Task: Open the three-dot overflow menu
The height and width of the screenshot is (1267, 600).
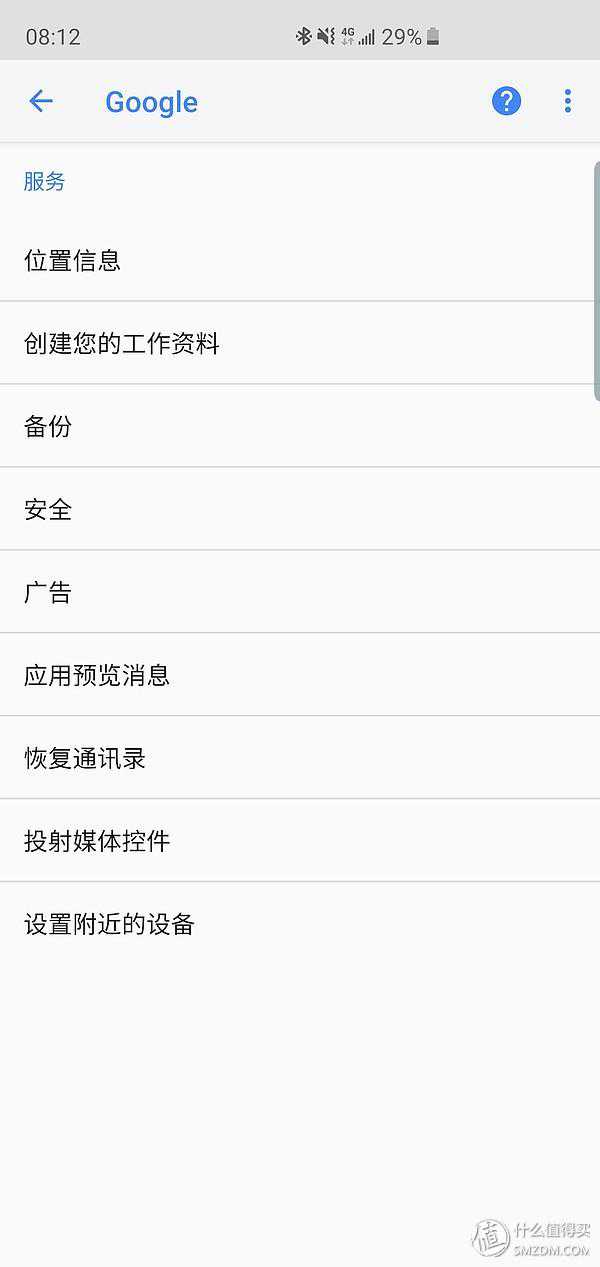Action: (x=567, y=101)
